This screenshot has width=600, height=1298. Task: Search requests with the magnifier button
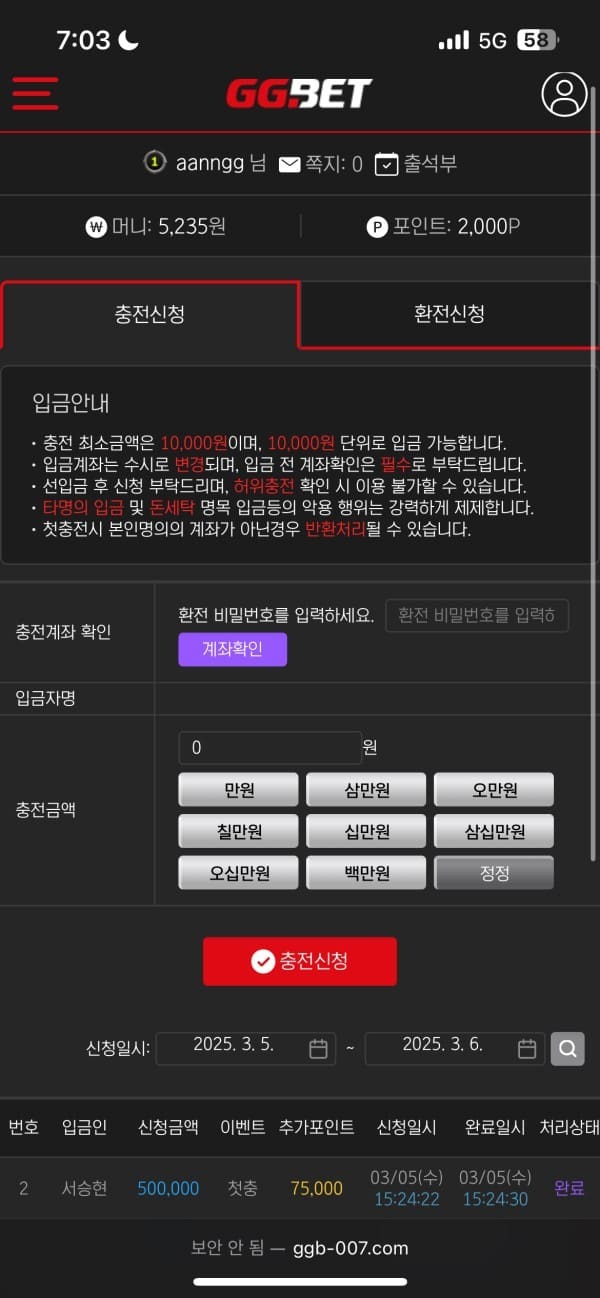[x=567, y=1048]
